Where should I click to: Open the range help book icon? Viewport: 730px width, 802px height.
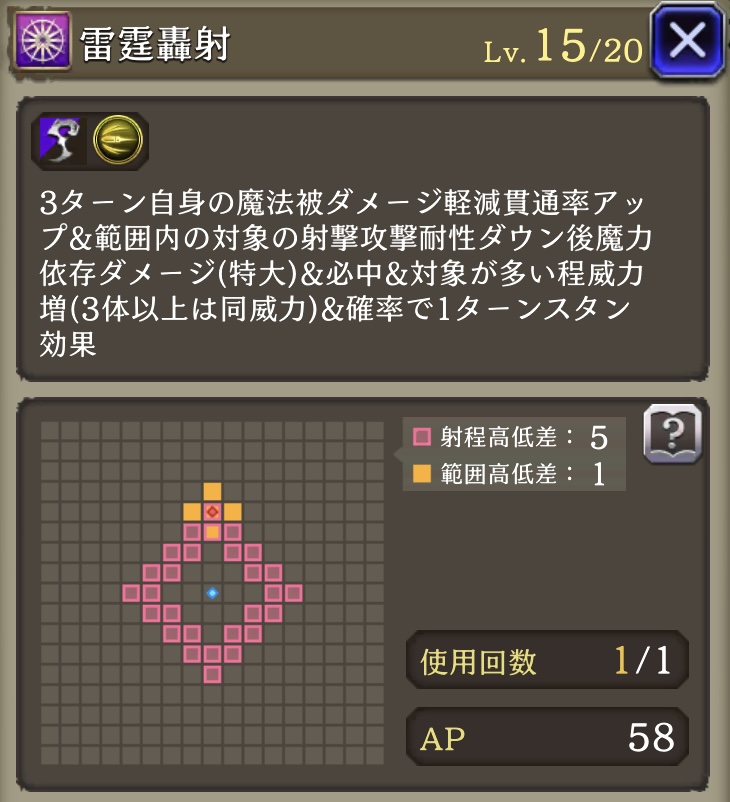pos(671,435)
